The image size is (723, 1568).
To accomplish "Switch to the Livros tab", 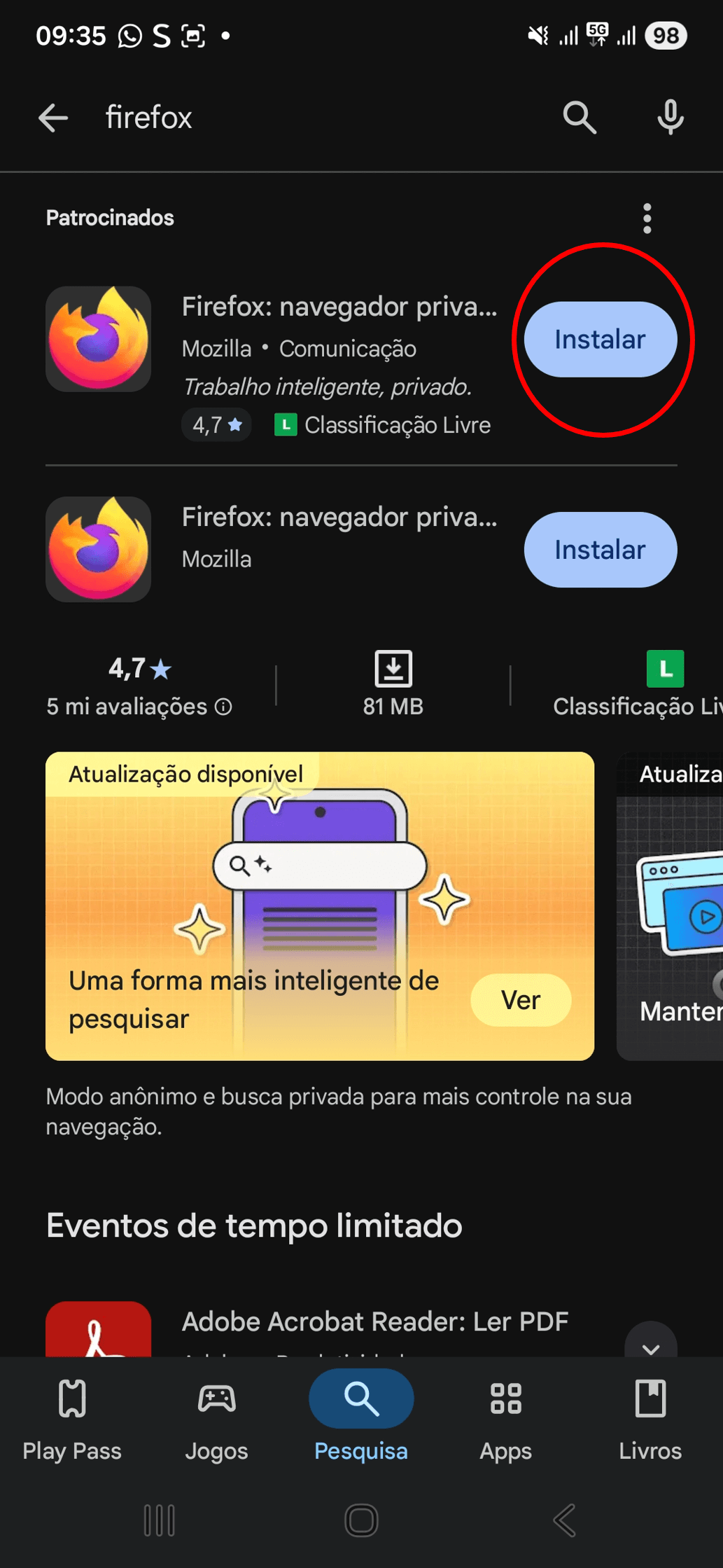I will pos(650,1417).
